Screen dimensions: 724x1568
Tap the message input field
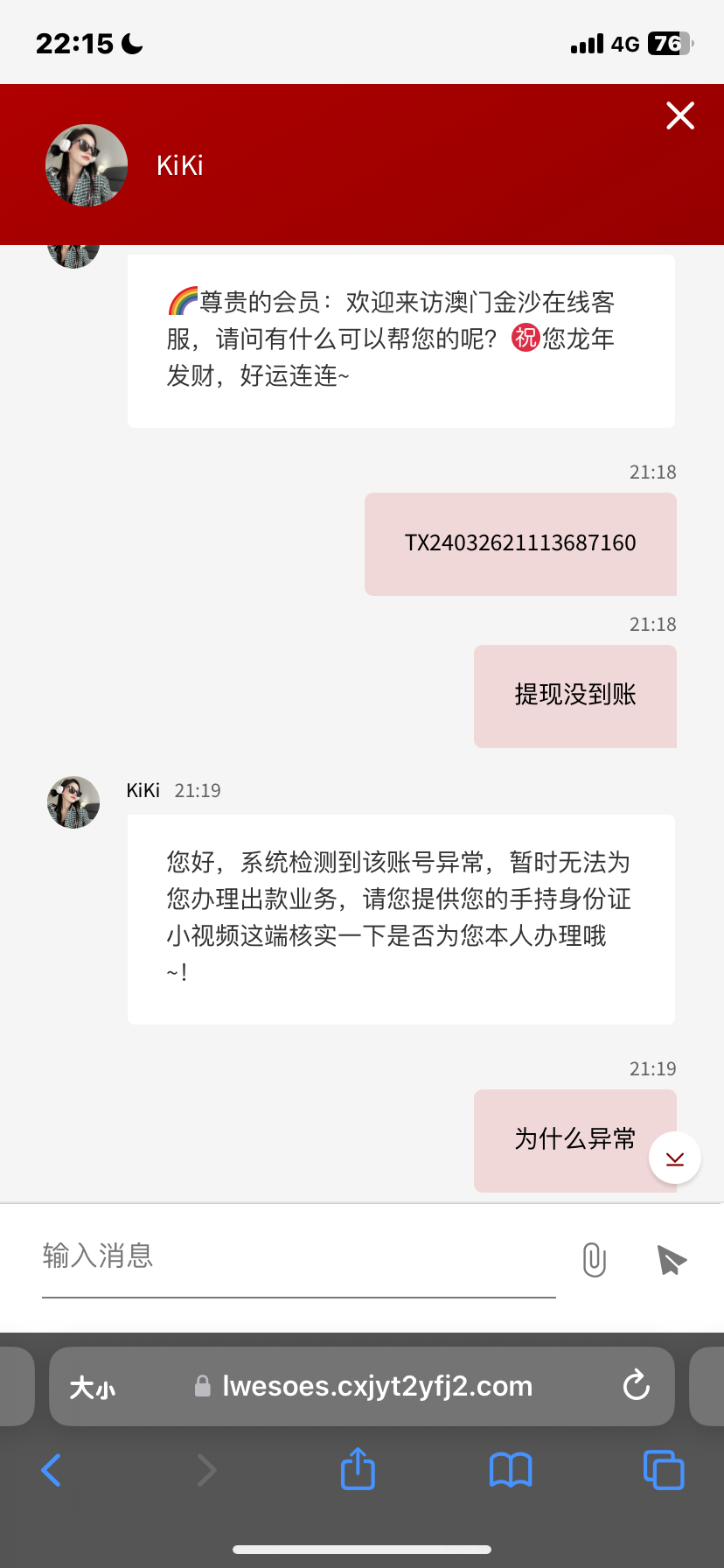pyautogui.click(x=297, y=1256)
